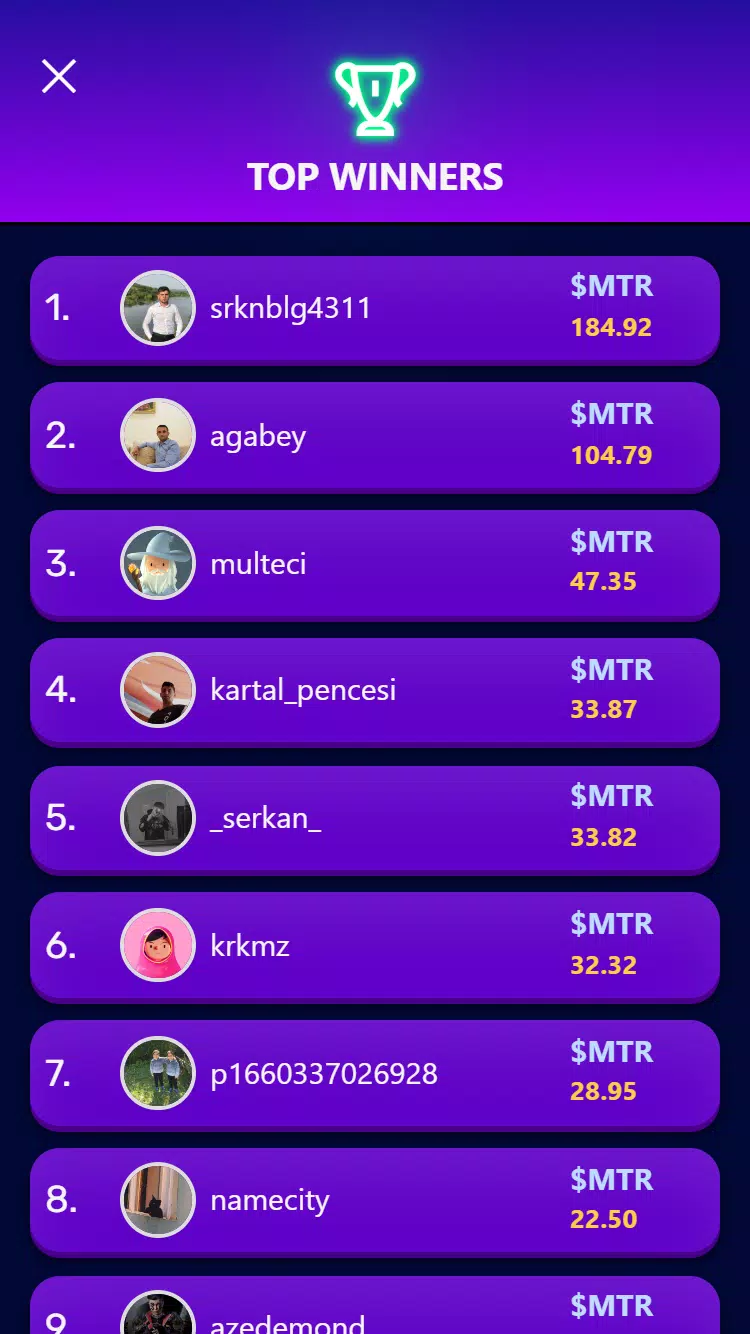
Task: Open srknblg4311's leaderboard entry
Action: coord(374,308)
